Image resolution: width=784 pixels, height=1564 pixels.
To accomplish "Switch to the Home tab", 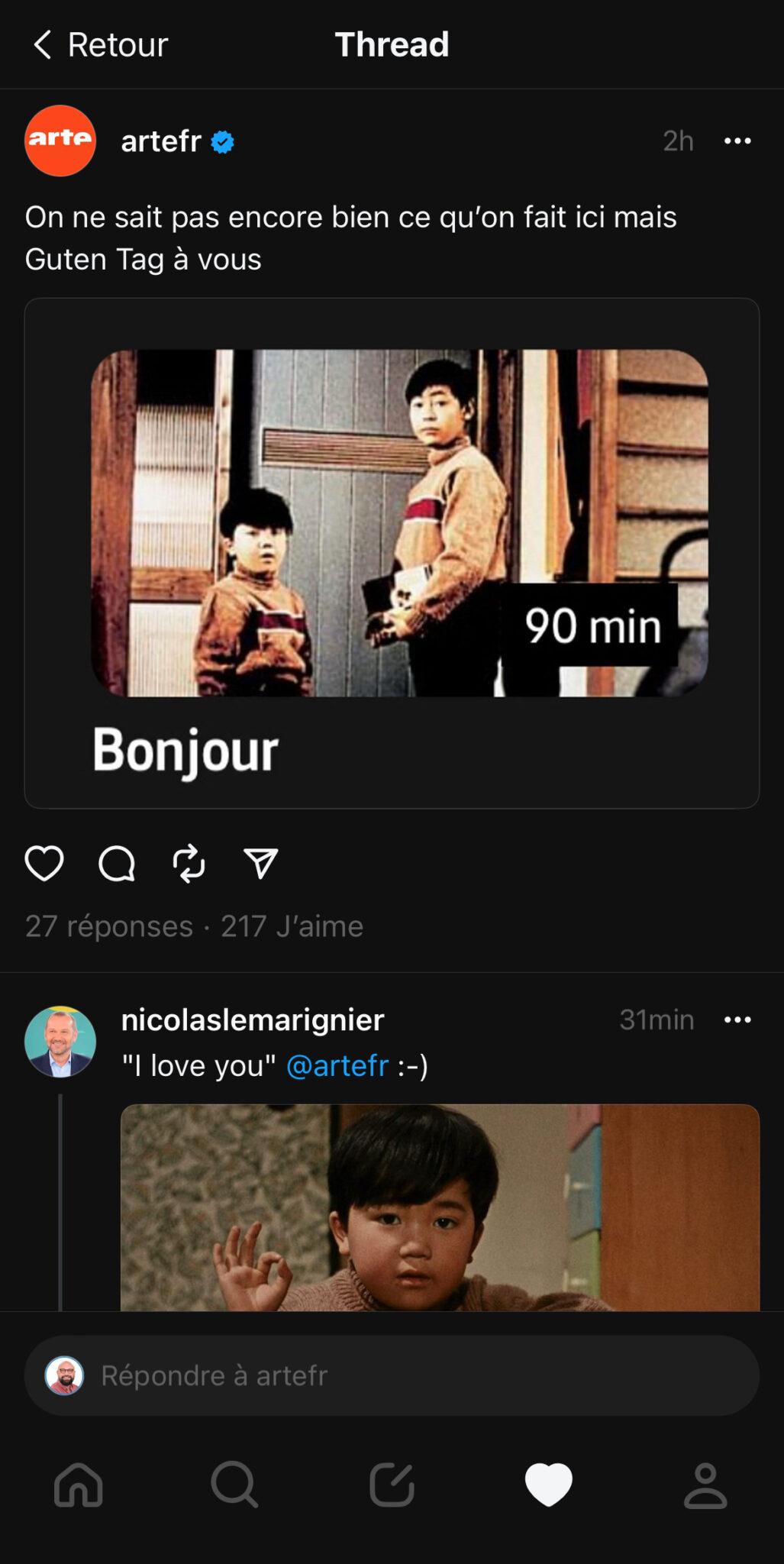I will click(79, 1485).
